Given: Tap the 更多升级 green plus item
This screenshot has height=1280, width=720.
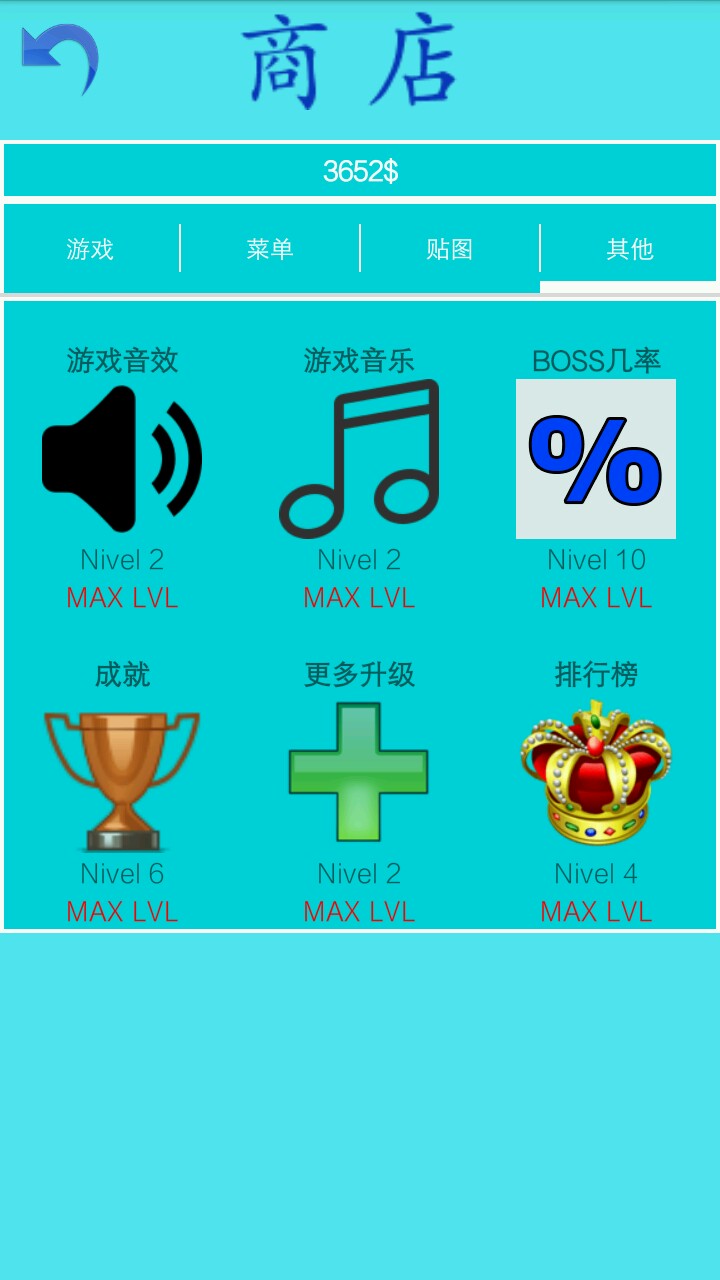Looking at the screenshot, I should pyautogui.click(x=359, y=772).
